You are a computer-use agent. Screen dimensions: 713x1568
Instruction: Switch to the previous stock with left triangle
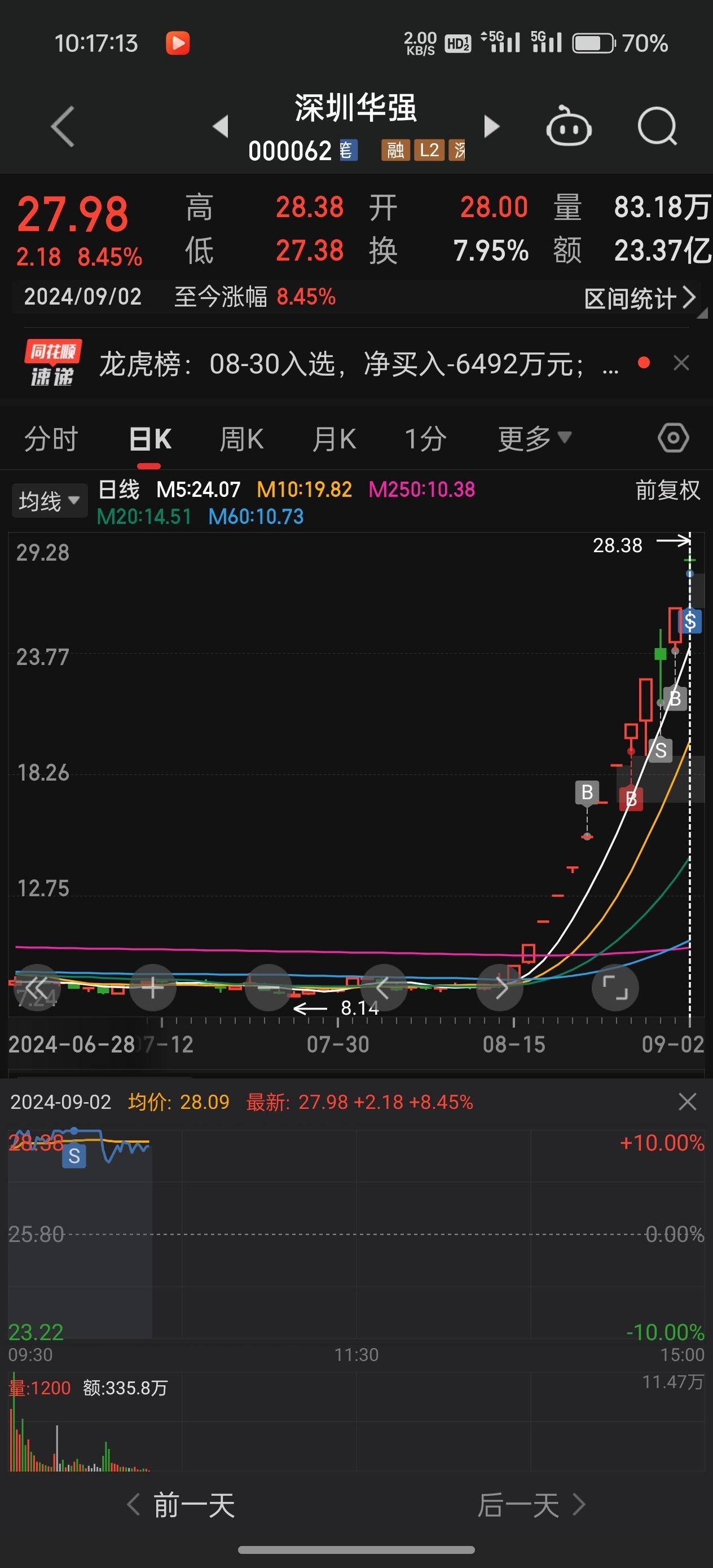[x=221, y=126]
